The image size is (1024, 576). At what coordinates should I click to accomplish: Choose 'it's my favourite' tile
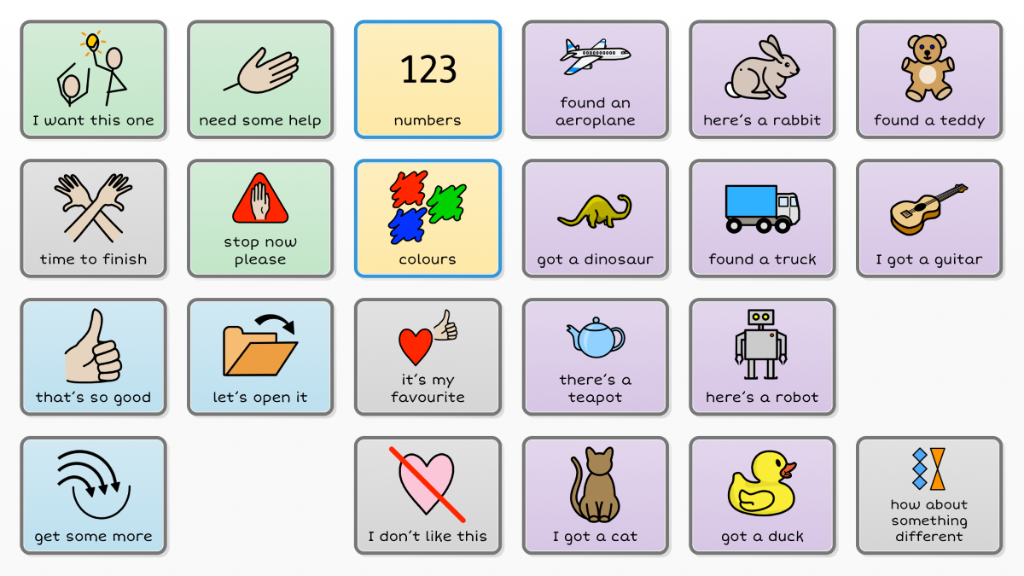(x=427, y=357)
